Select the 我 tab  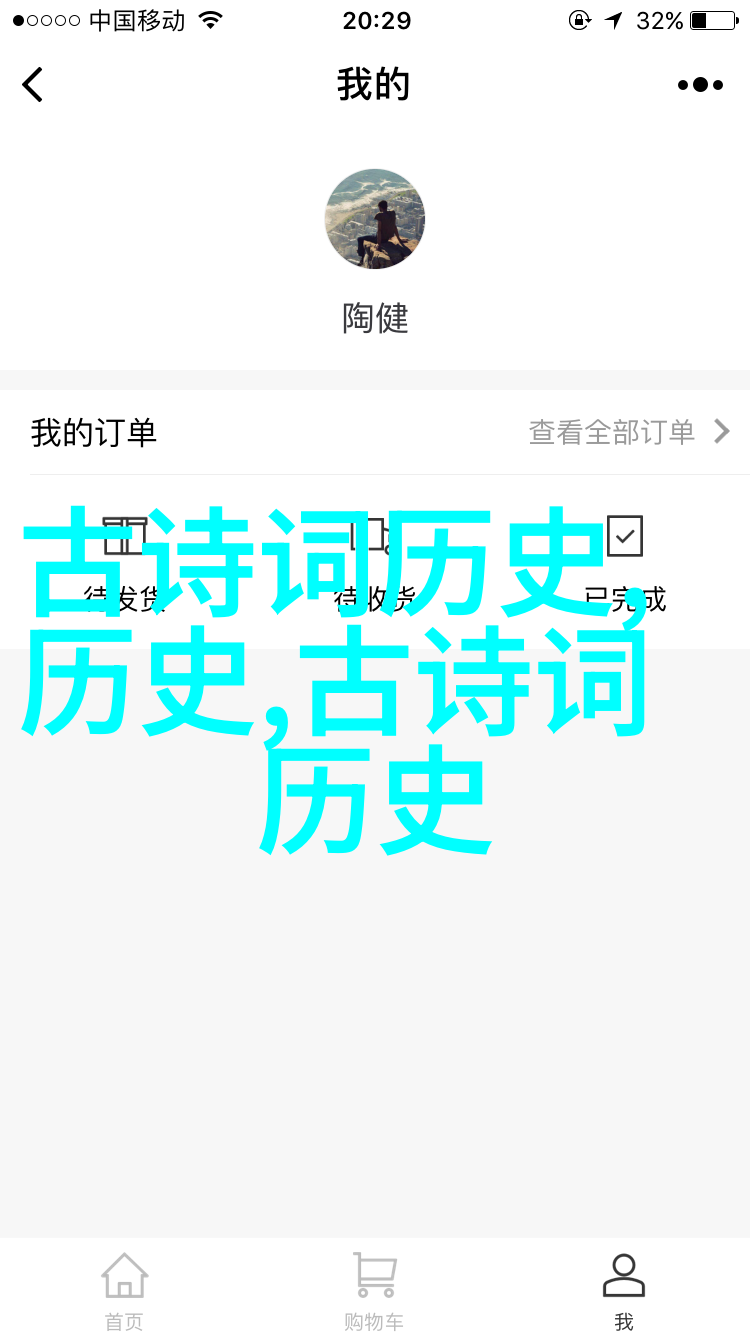tap(624, 1290)
